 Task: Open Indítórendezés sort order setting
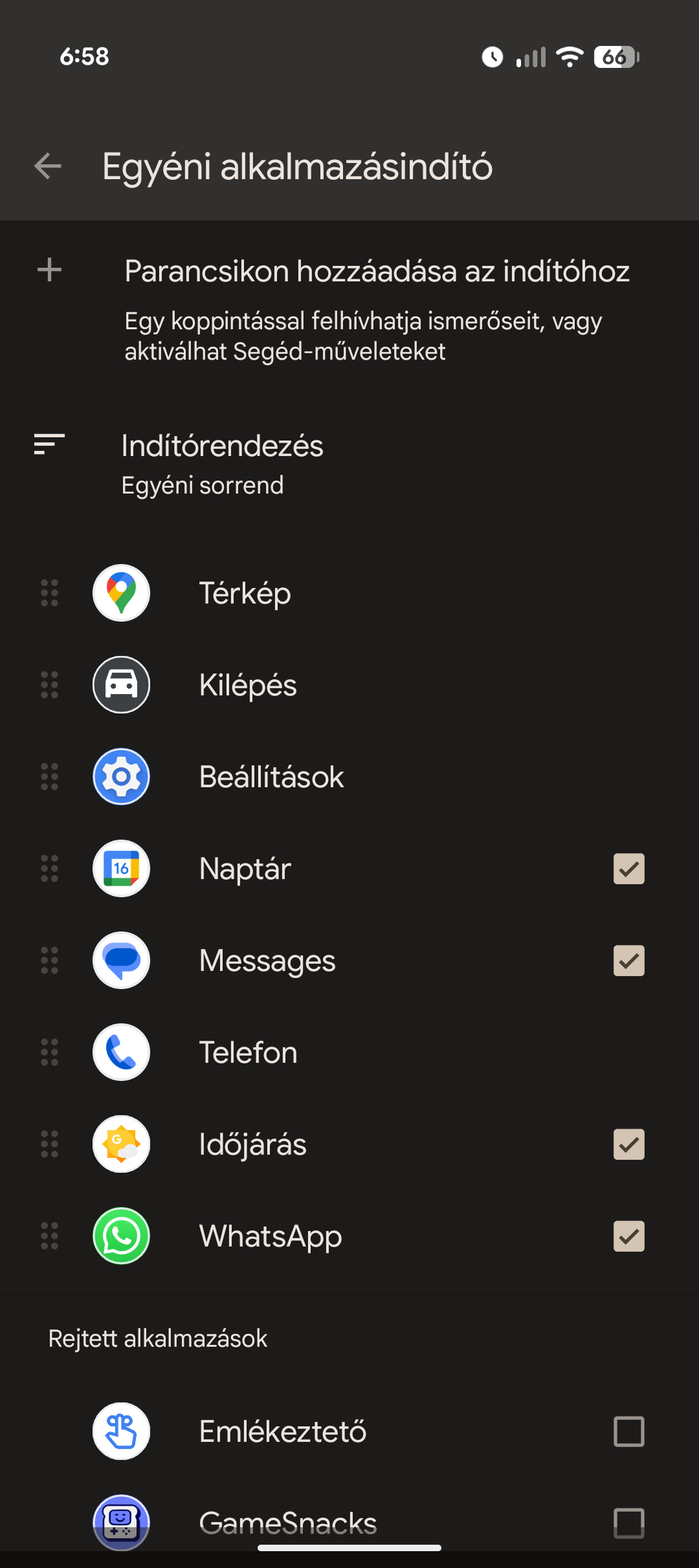(222, 464)
